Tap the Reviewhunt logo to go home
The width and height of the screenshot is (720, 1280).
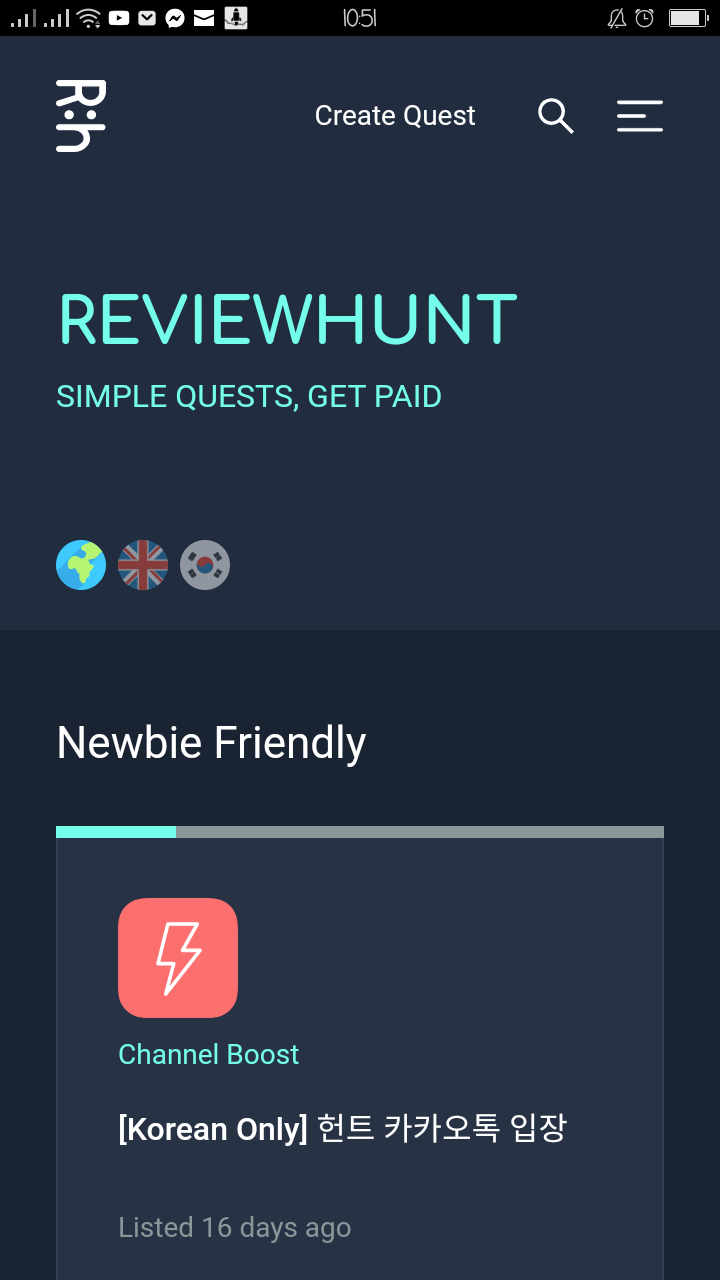tap(80, 116)
